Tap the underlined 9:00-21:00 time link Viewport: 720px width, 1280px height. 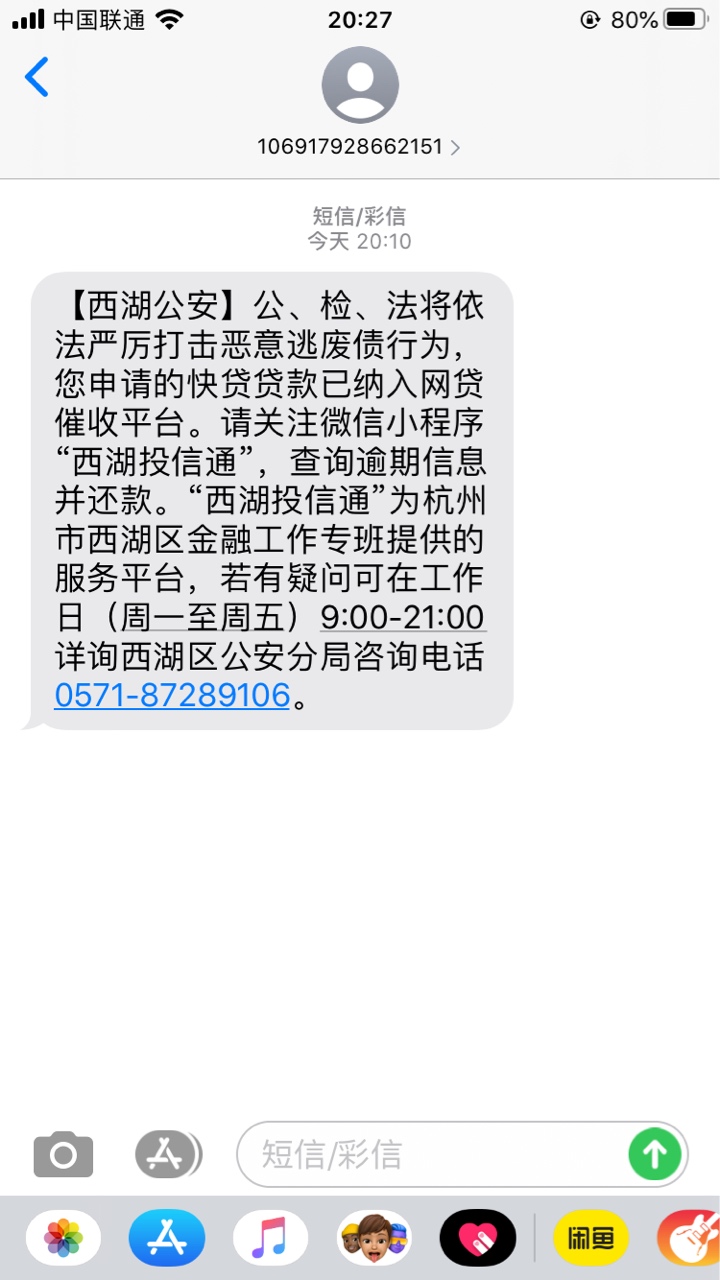[x=402, y=616]
